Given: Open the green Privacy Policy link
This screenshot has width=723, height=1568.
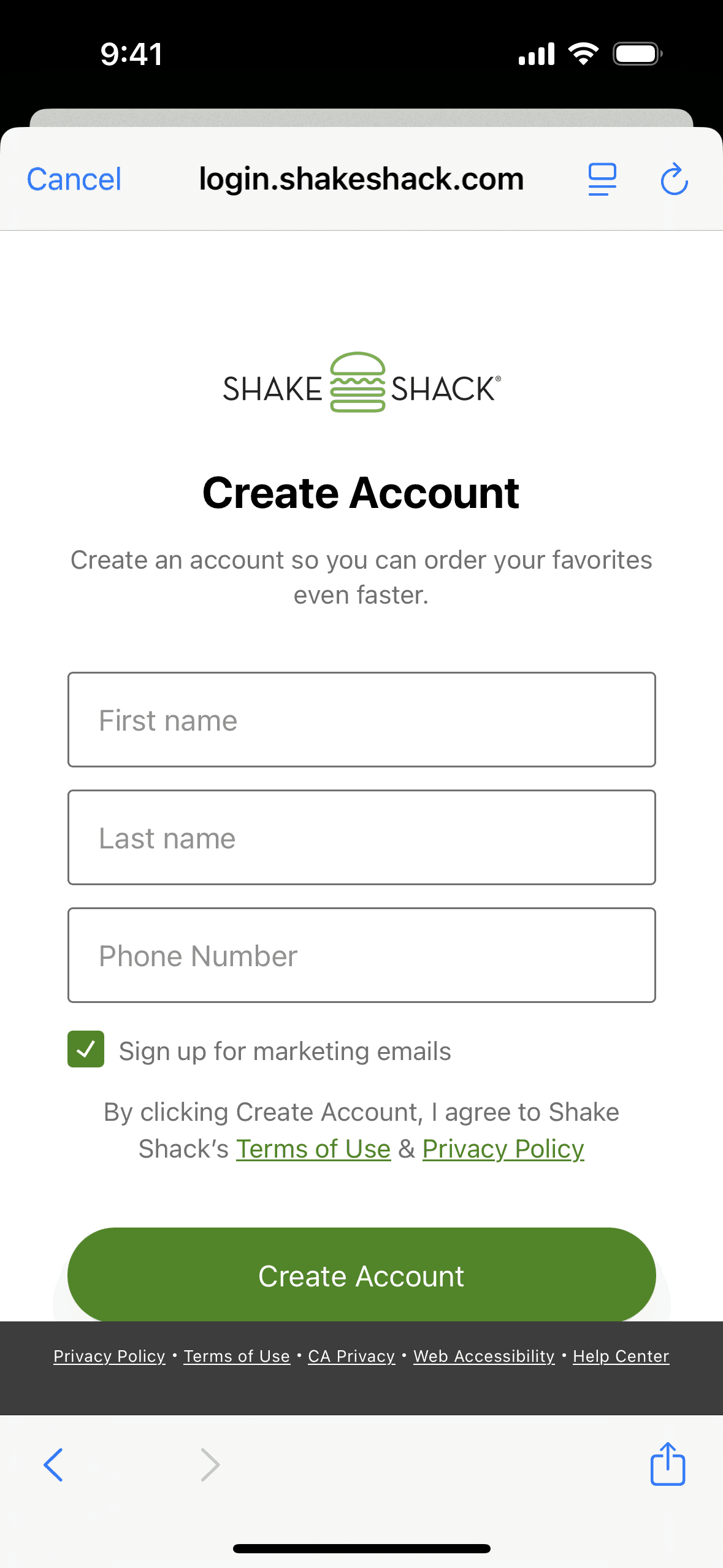Looking at the screenshot, I should pyautogui.click(x=503, y=1149).
